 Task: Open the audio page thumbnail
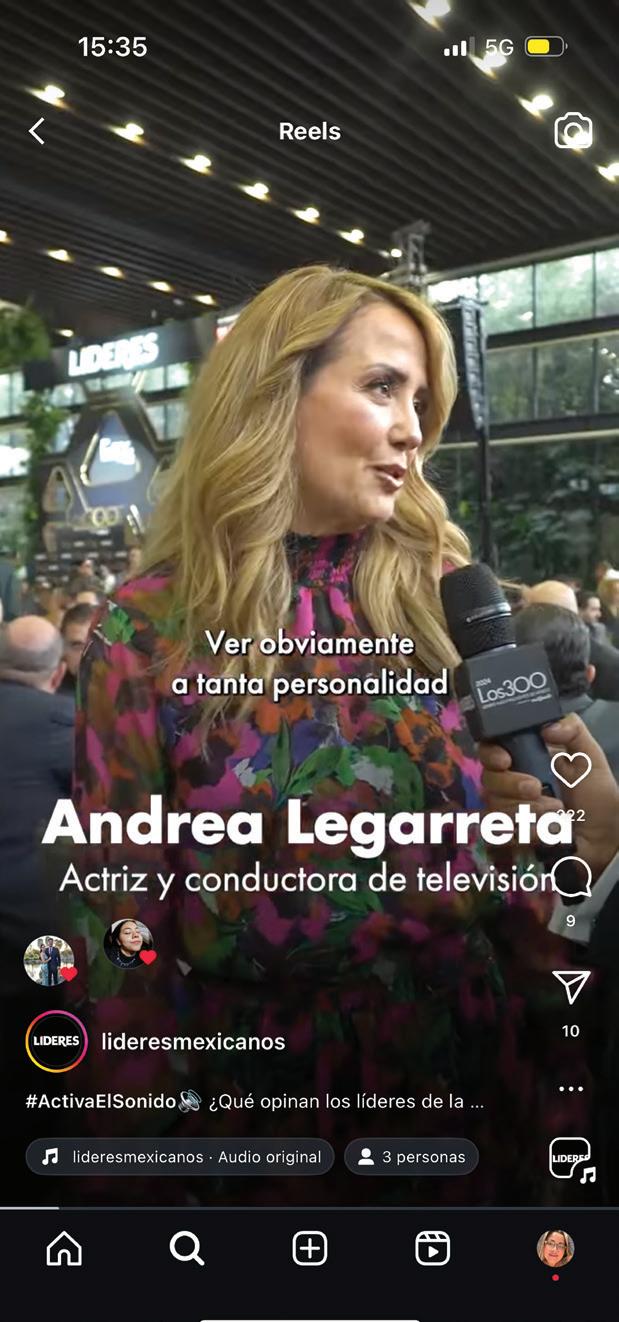[x=571, y=1159]
